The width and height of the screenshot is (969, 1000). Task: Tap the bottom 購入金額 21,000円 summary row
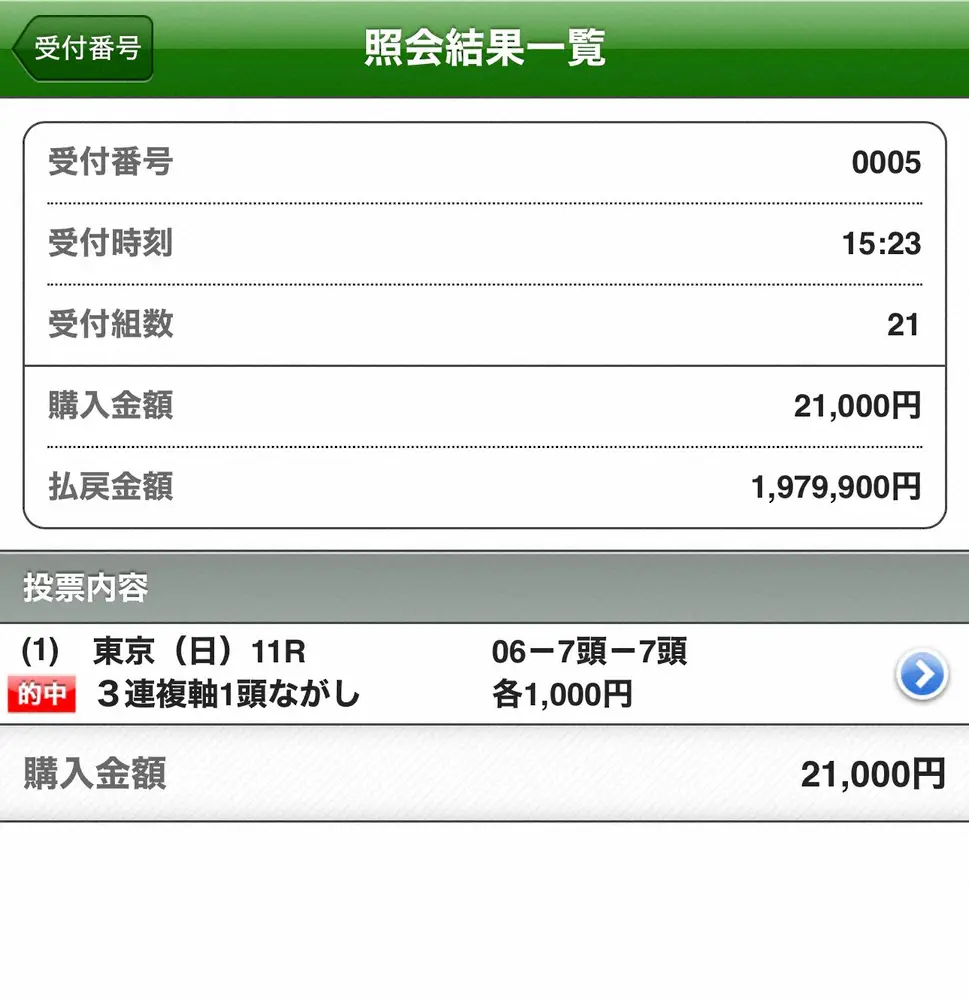tap(484, 774)
